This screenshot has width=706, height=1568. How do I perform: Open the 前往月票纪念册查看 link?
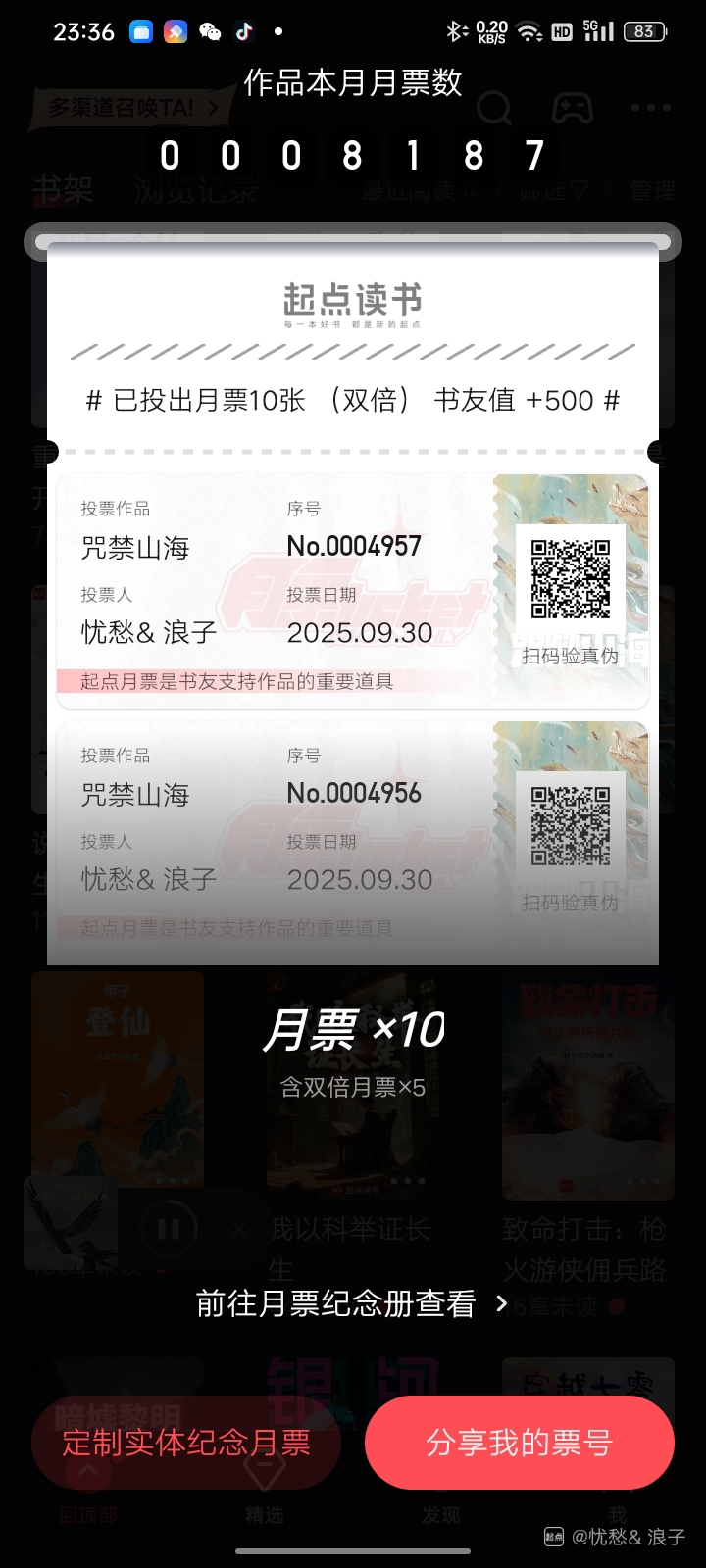[x=351, y=1303]
